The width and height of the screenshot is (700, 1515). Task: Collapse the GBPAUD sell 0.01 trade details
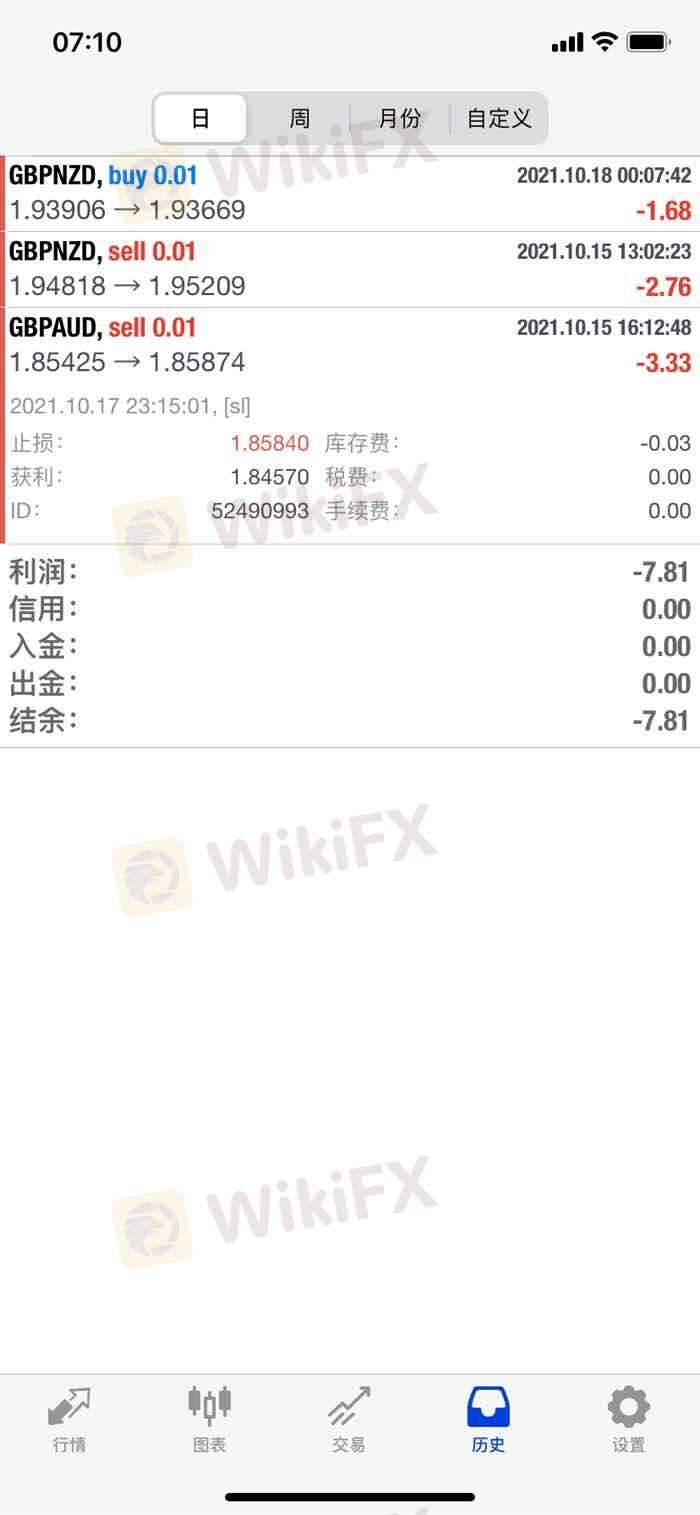(x=350, y=345)
